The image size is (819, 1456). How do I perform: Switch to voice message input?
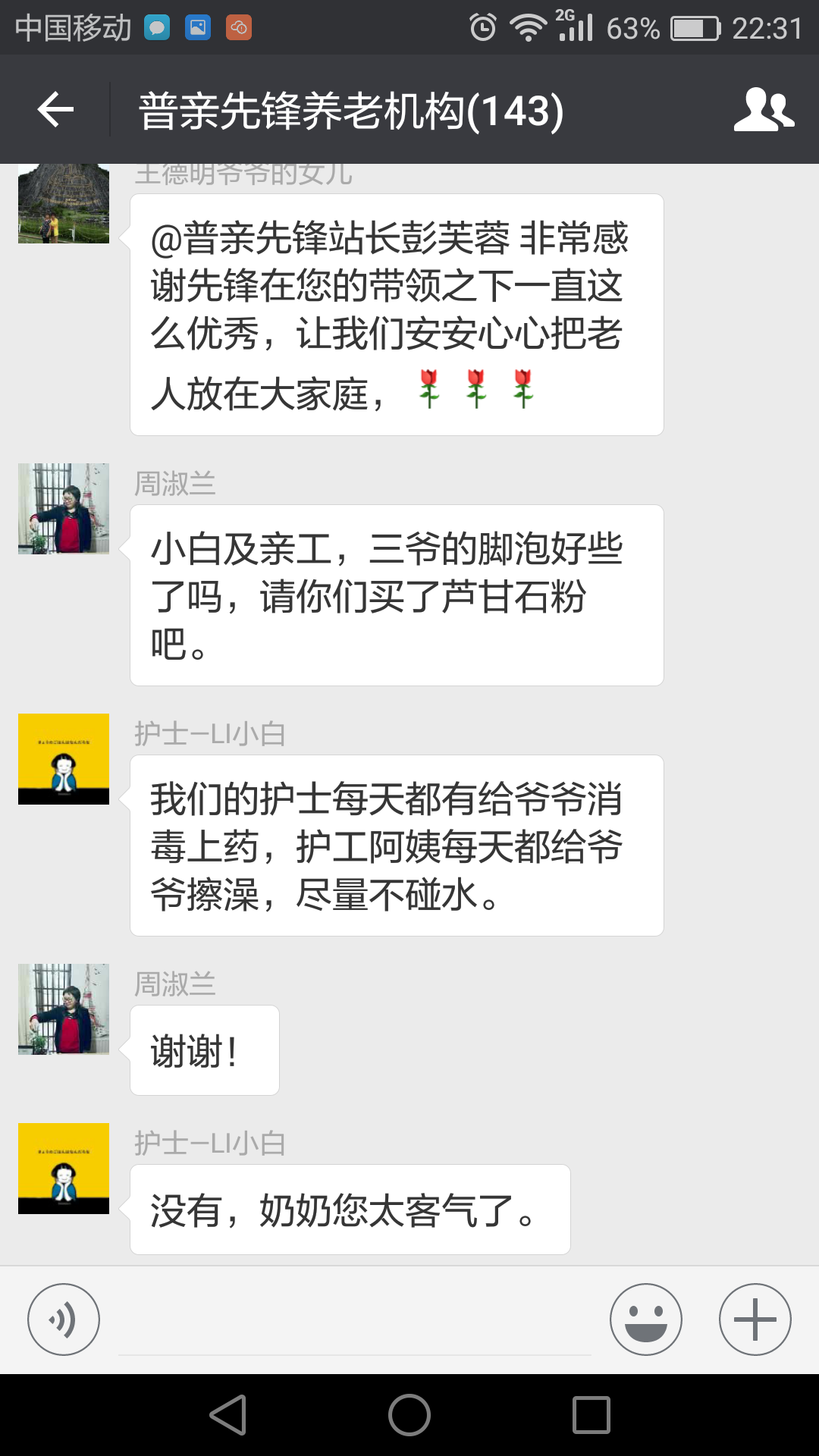point(64,1319)
